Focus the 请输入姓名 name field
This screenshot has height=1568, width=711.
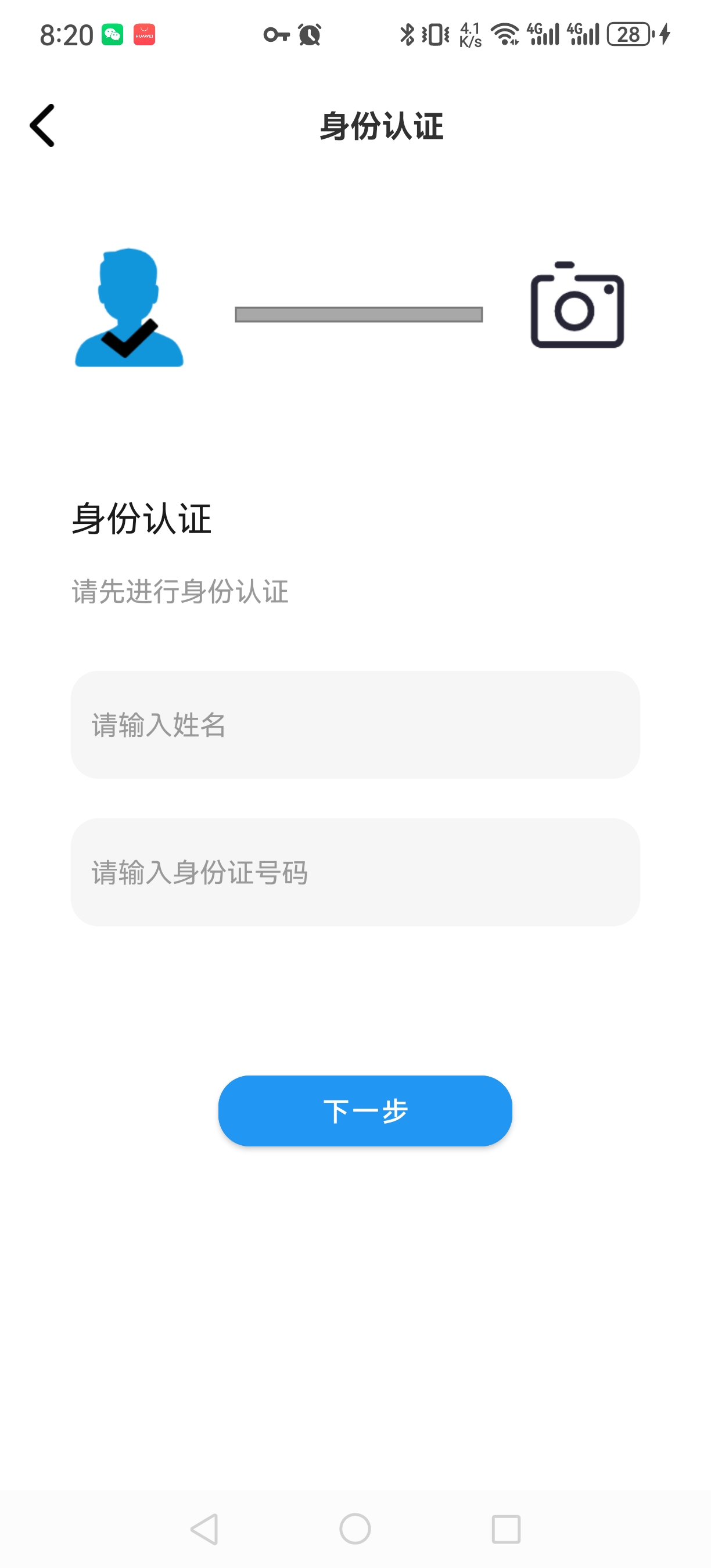pos(355,724)
